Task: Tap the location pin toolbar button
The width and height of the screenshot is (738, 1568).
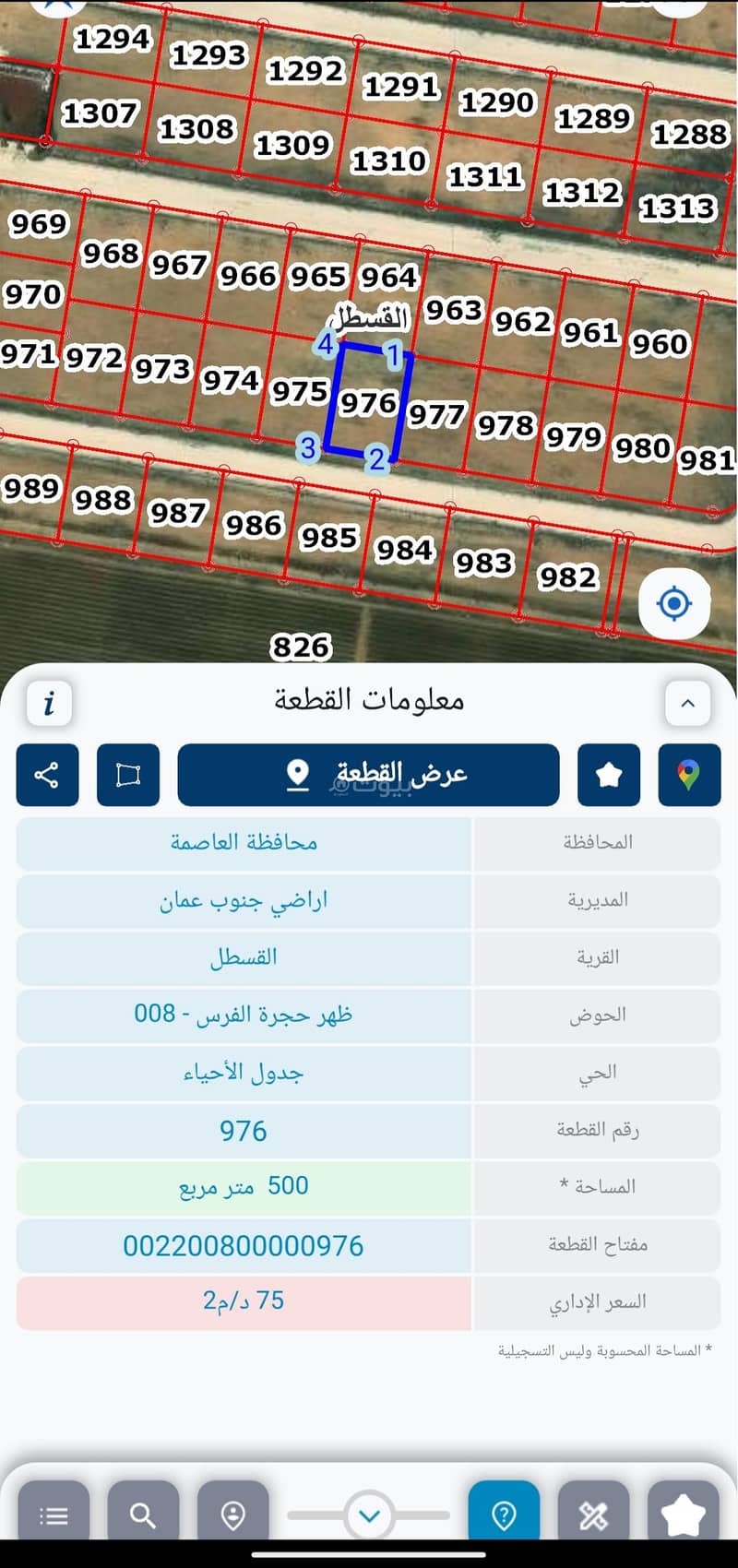Action: click(x=233, y=1515)
